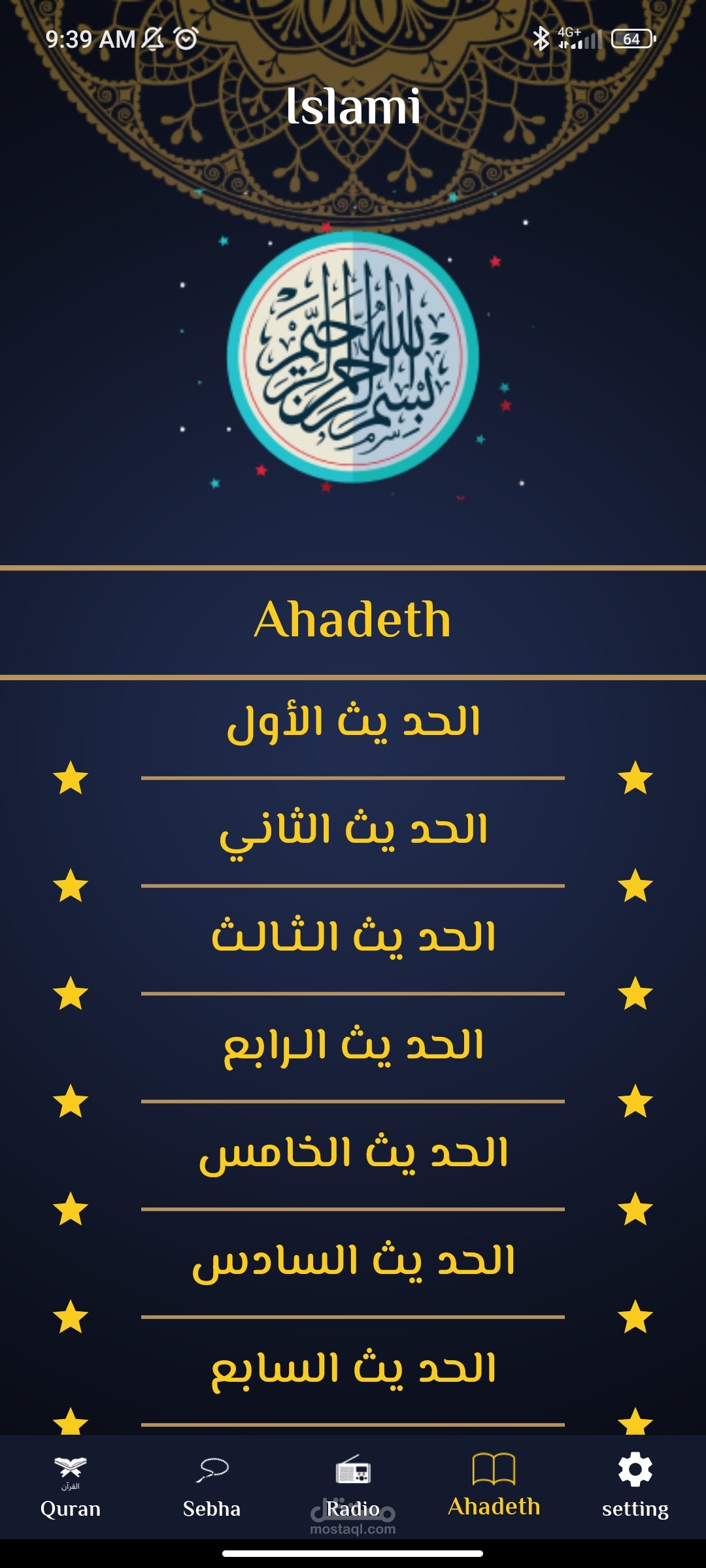The width and height of the screenshot is (706, 1568).
Task: Select الحديث السابع entry
Action: pyautogui.click(x=353, y=1369)
